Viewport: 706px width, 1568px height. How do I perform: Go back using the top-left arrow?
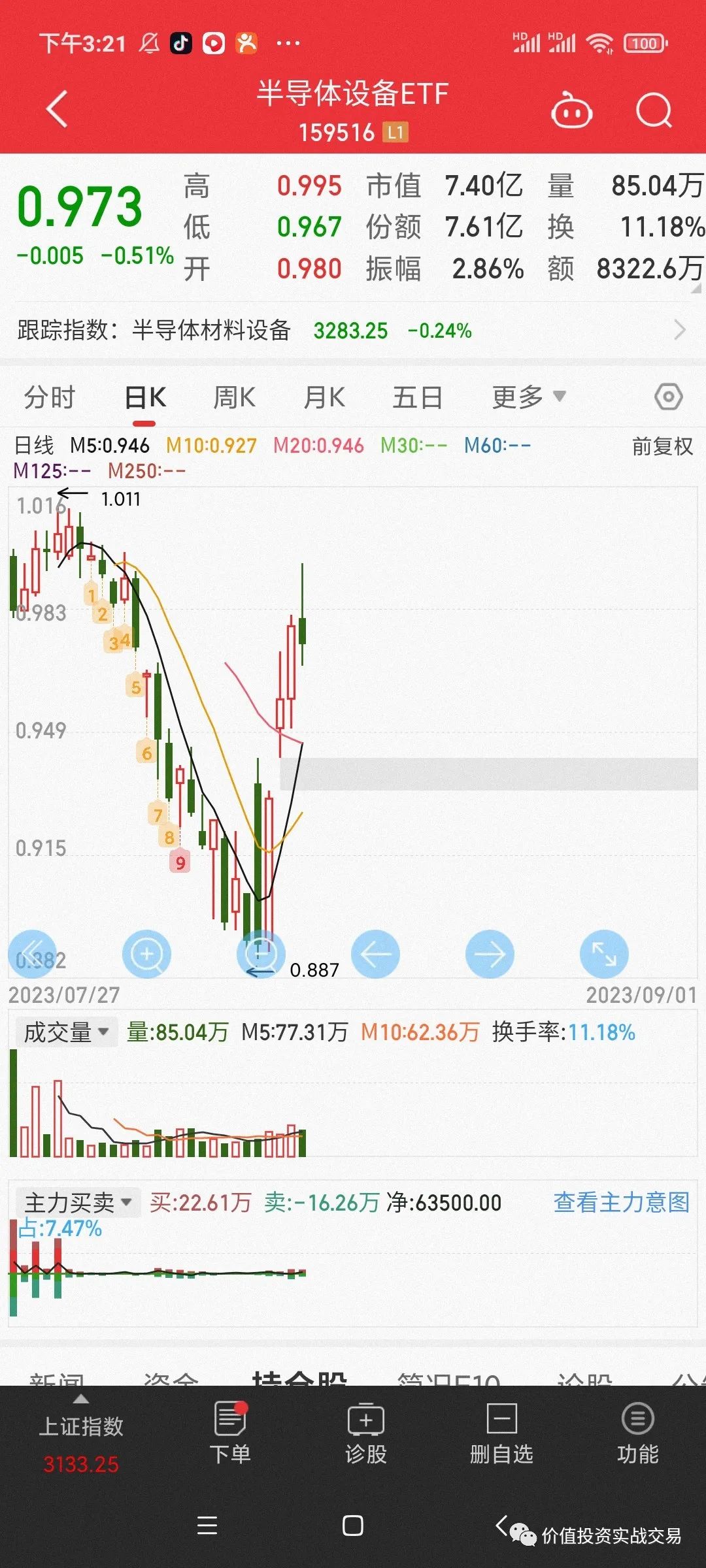pyautogui.click(x=58, y=109)
